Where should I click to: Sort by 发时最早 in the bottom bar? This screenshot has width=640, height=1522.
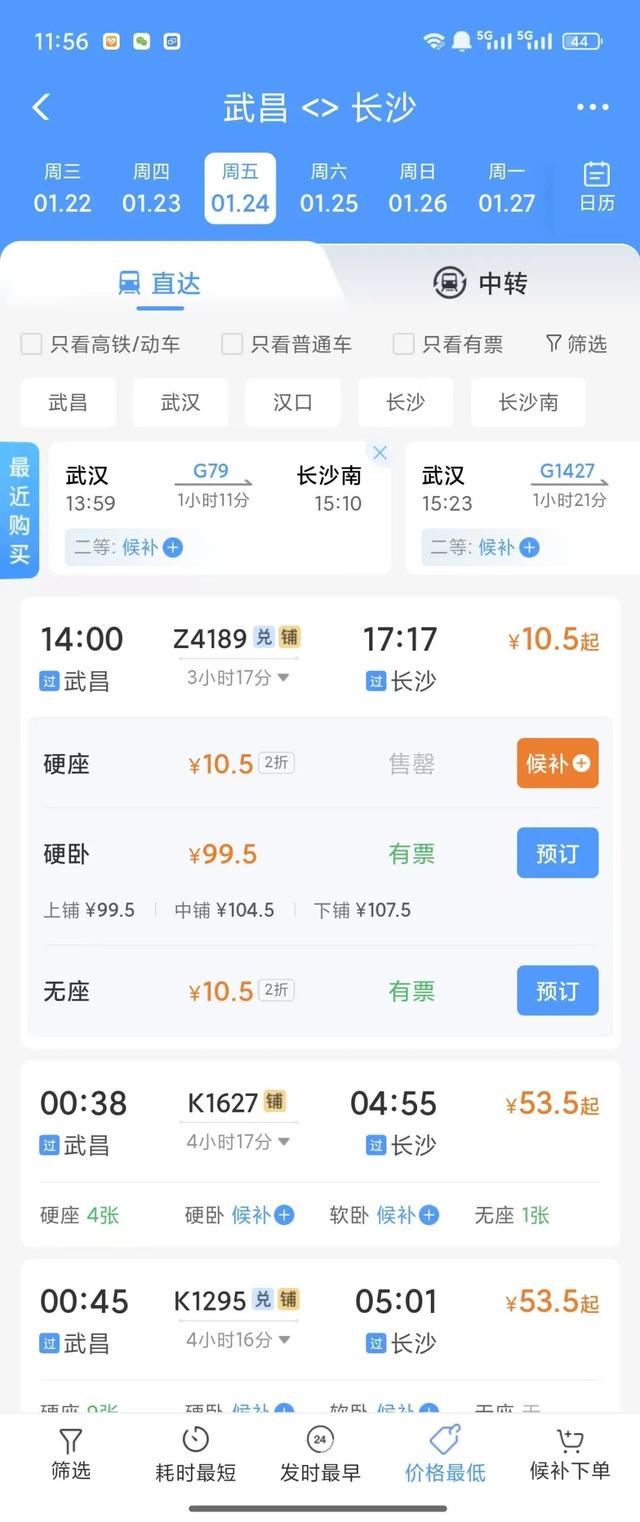(320, 1454)
